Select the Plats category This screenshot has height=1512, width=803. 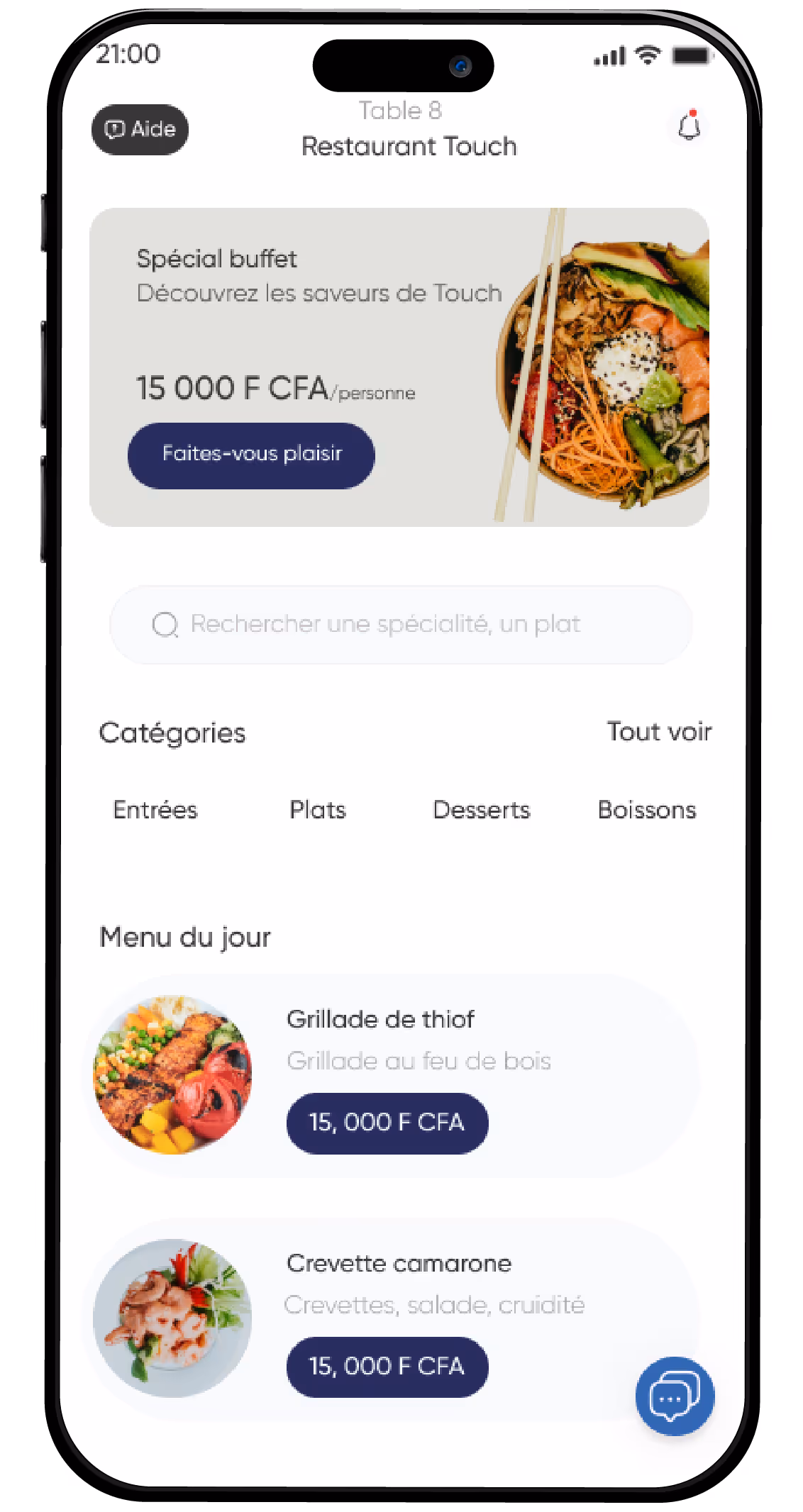(x=317, y=810)
